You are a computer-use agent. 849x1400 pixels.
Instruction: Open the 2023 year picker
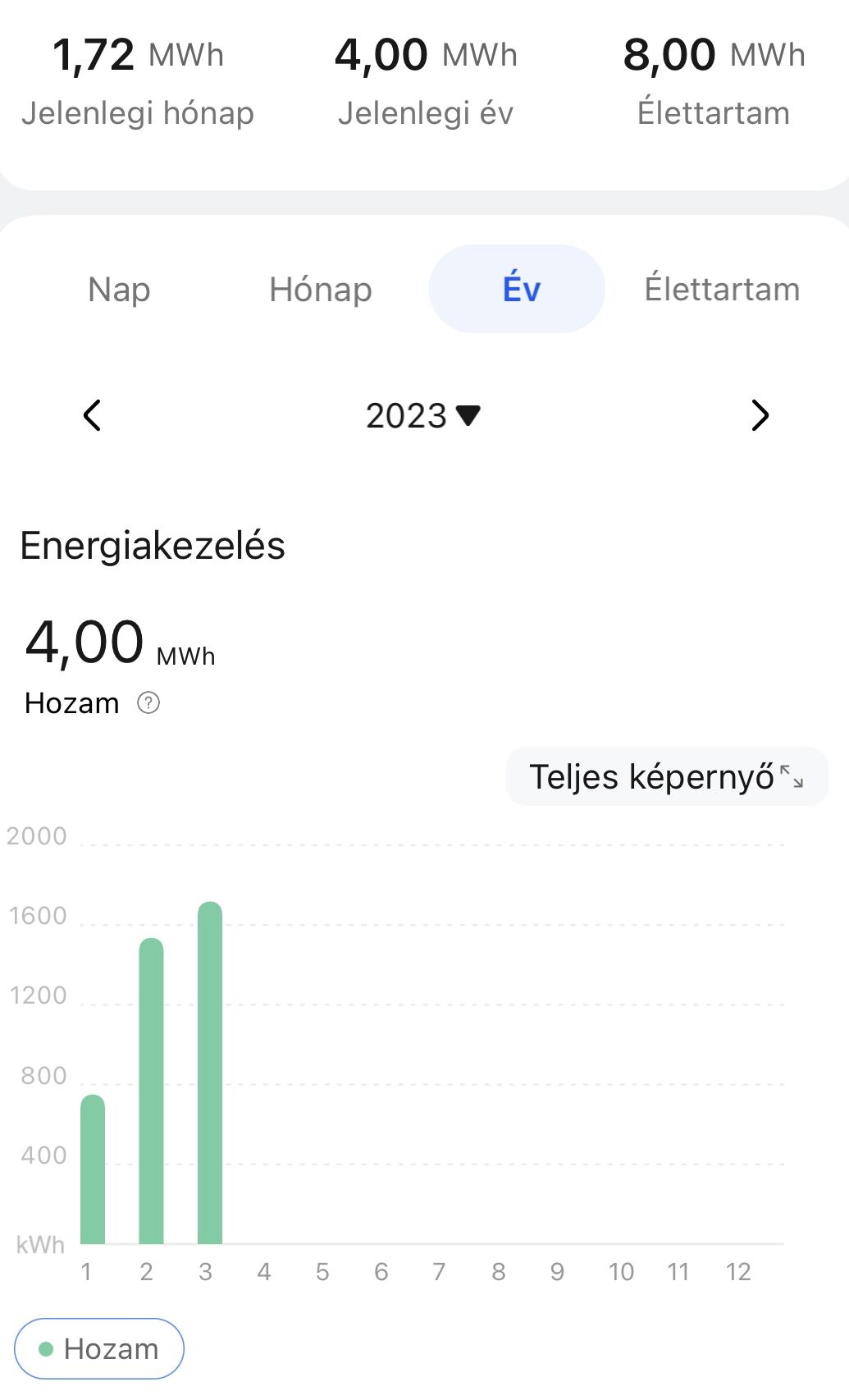tap(422, 416)
